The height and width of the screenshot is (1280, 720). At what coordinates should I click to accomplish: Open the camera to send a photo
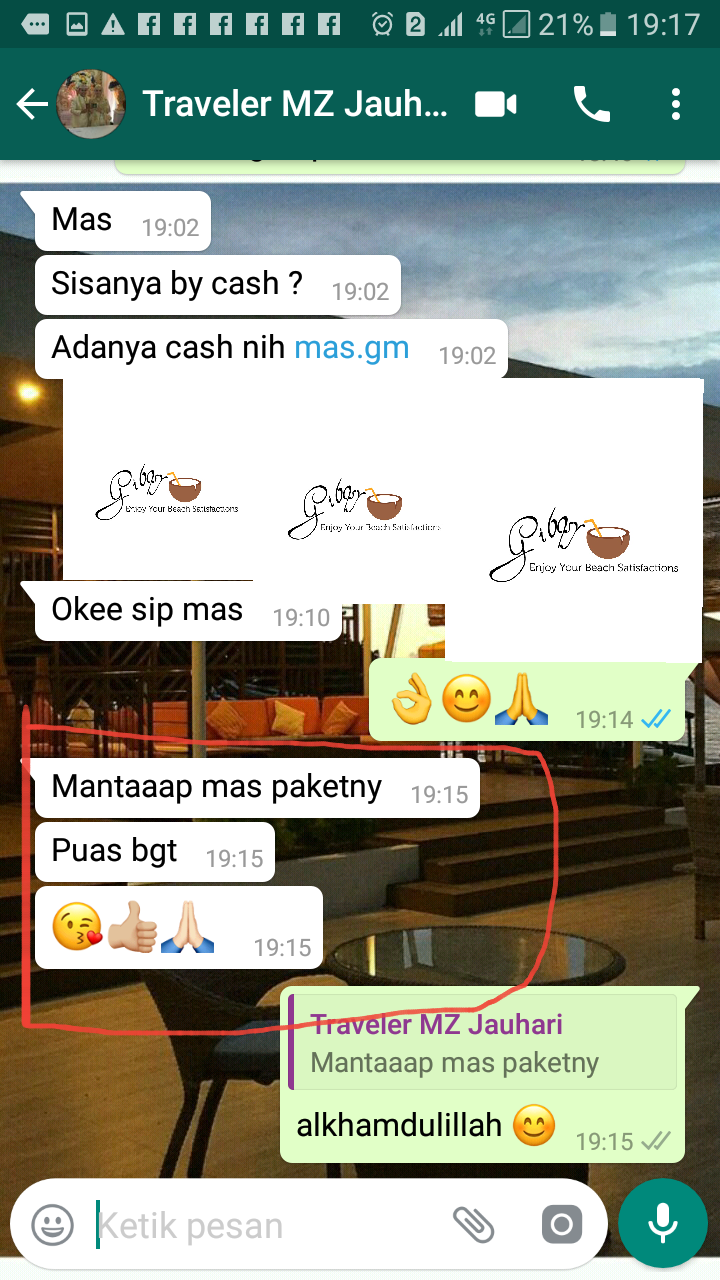tap(561, 1224)
